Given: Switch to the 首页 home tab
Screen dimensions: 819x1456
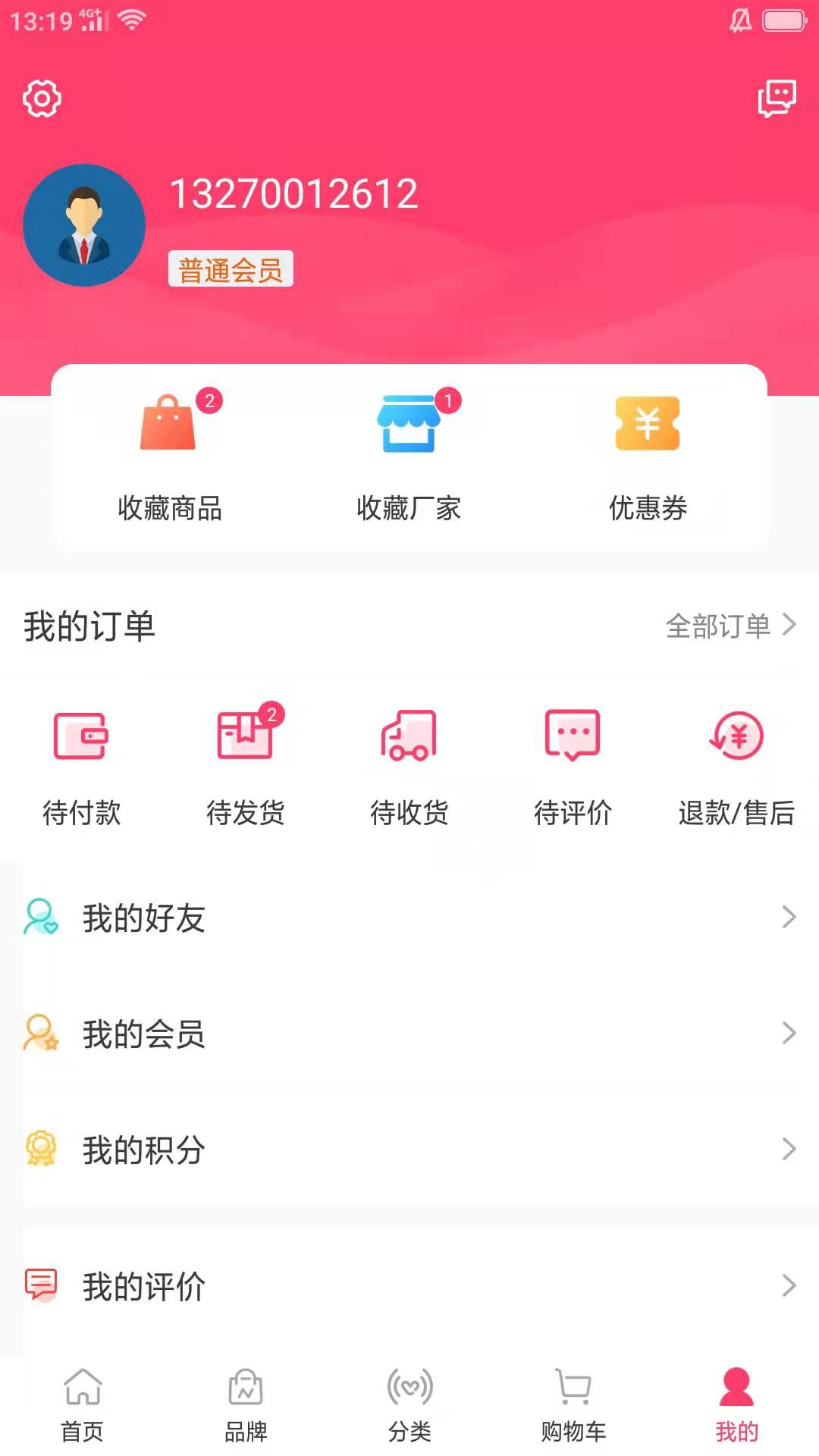Looking at the screenshot, I should click(x=81, y=1407).
